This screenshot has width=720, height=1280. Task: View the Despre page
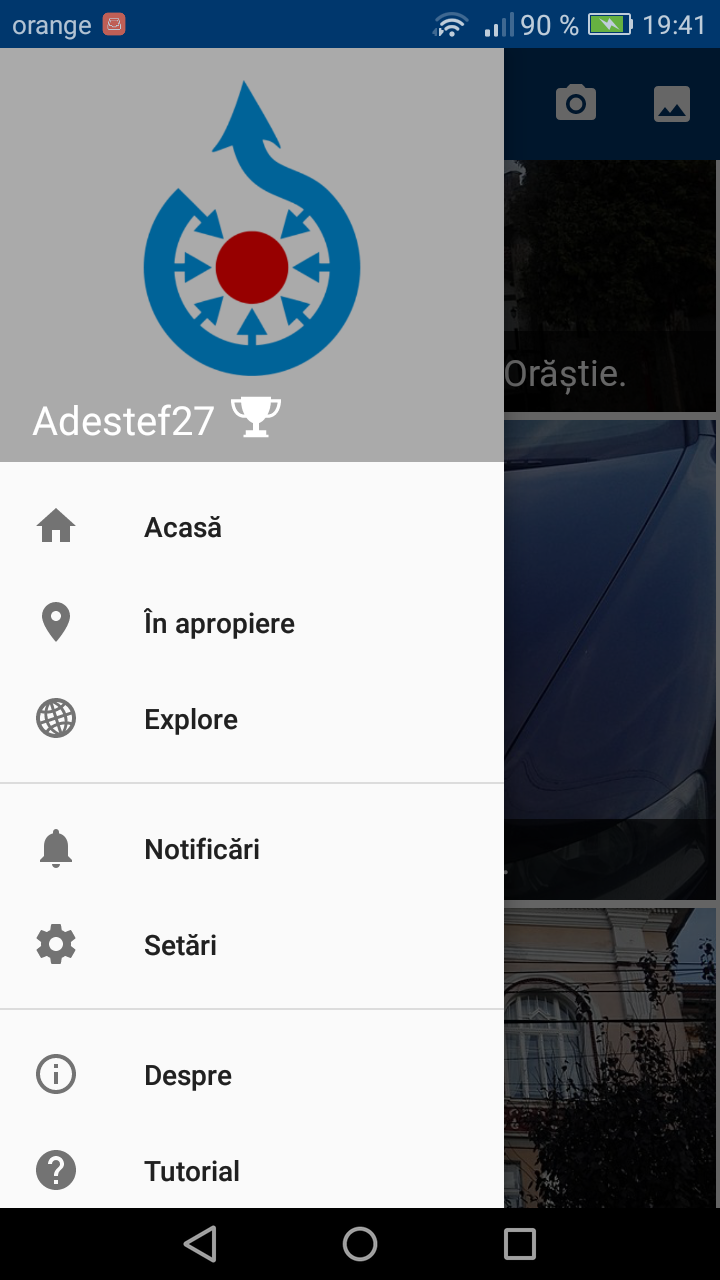pyautogui.click(x=188, y=1075)
